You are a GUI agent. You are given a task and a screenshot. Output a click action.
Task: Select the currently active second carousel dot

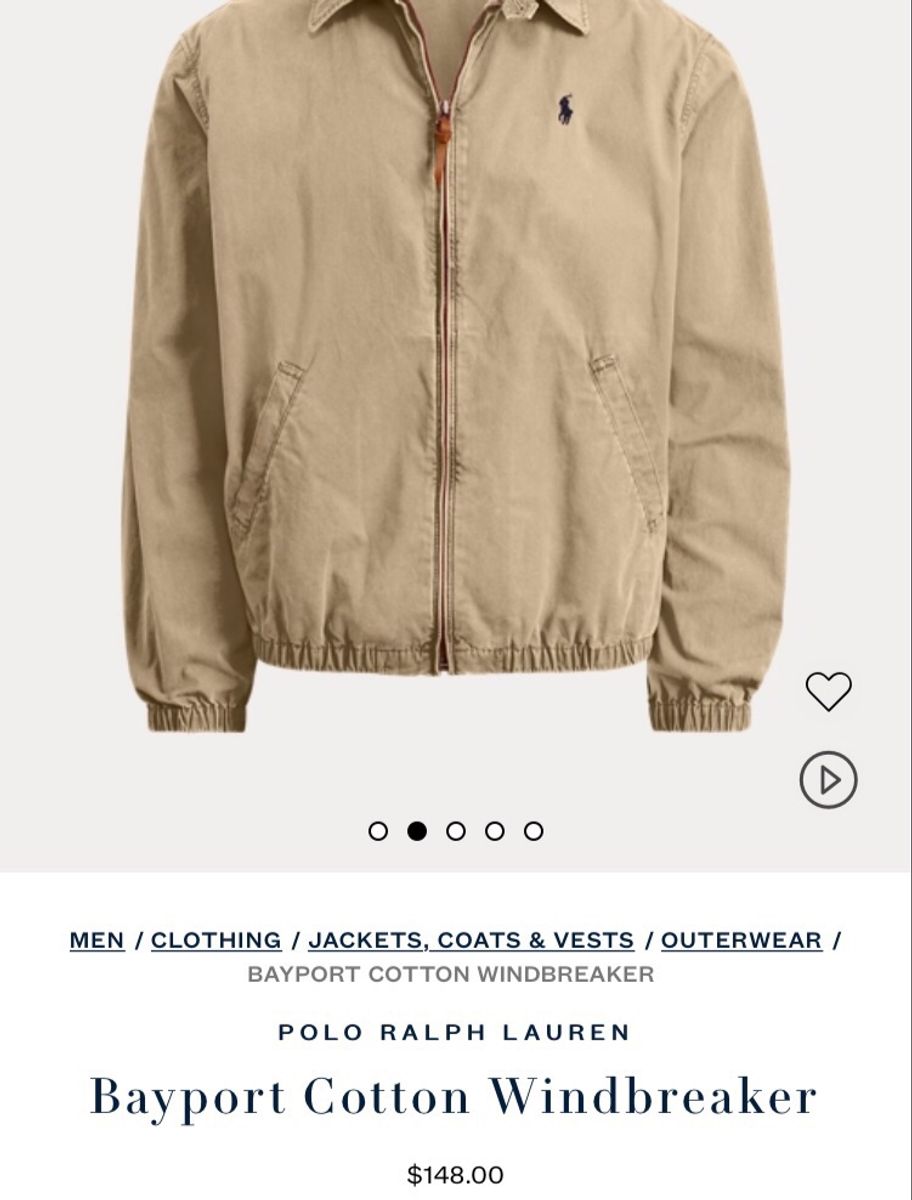click(x=417, y=830)
